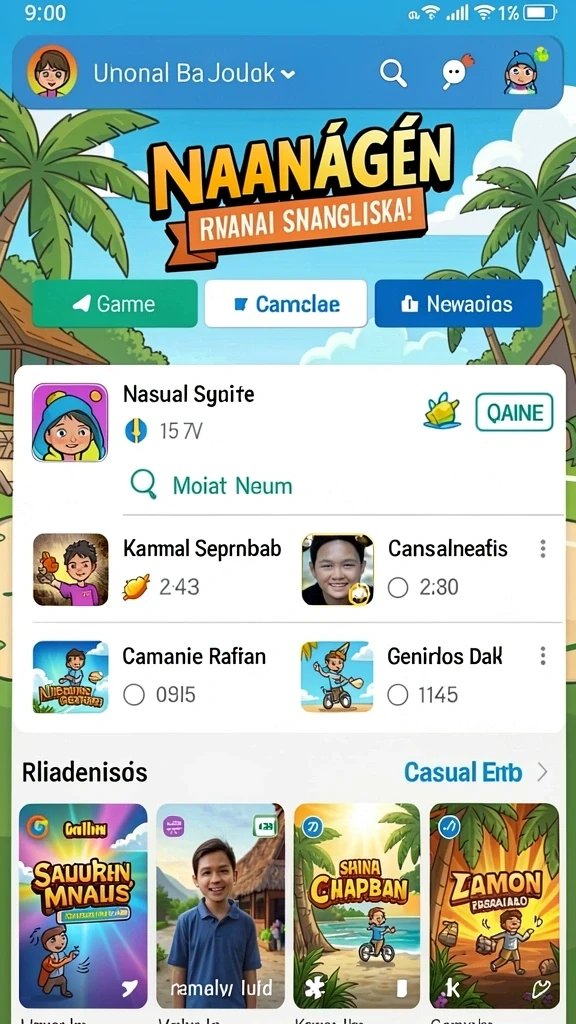The height and width of the screenshot is (1024, 576).
Task: Expand the Unonal Ba Jouak dropdown
Action: coord(195,73)
